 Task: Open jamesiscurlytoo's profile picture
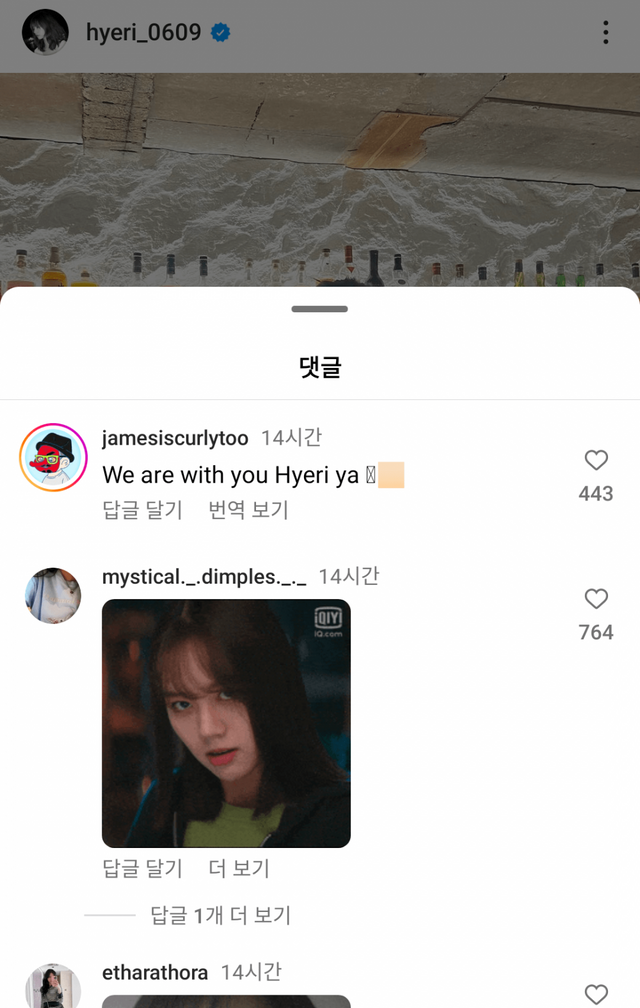tap(53, 458)
